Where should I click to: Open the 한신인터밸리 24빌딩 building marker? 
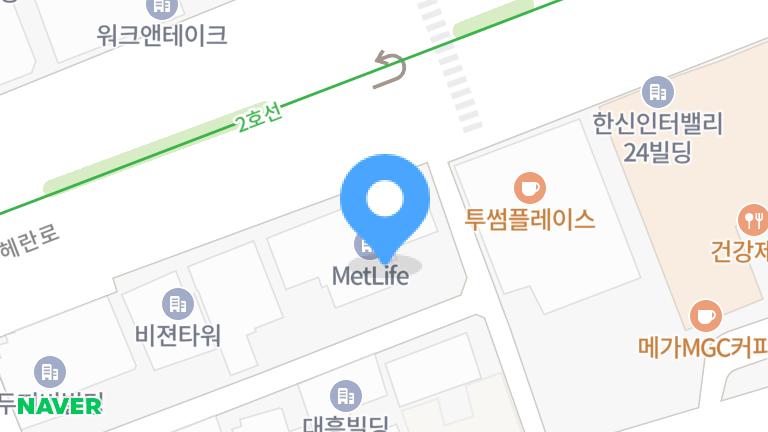[x=657, y=92]
